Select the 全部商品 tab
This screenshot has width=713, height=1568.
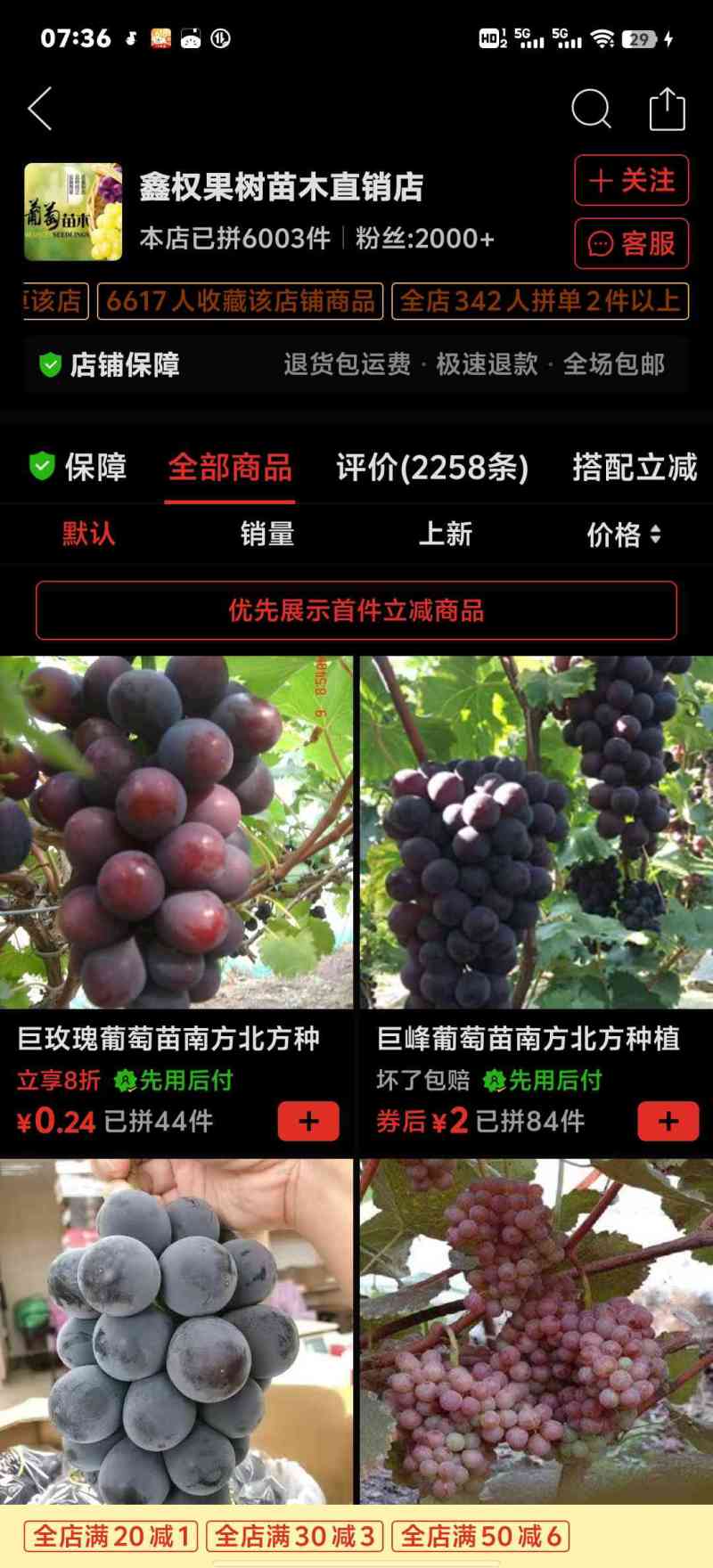click(230, 467)
